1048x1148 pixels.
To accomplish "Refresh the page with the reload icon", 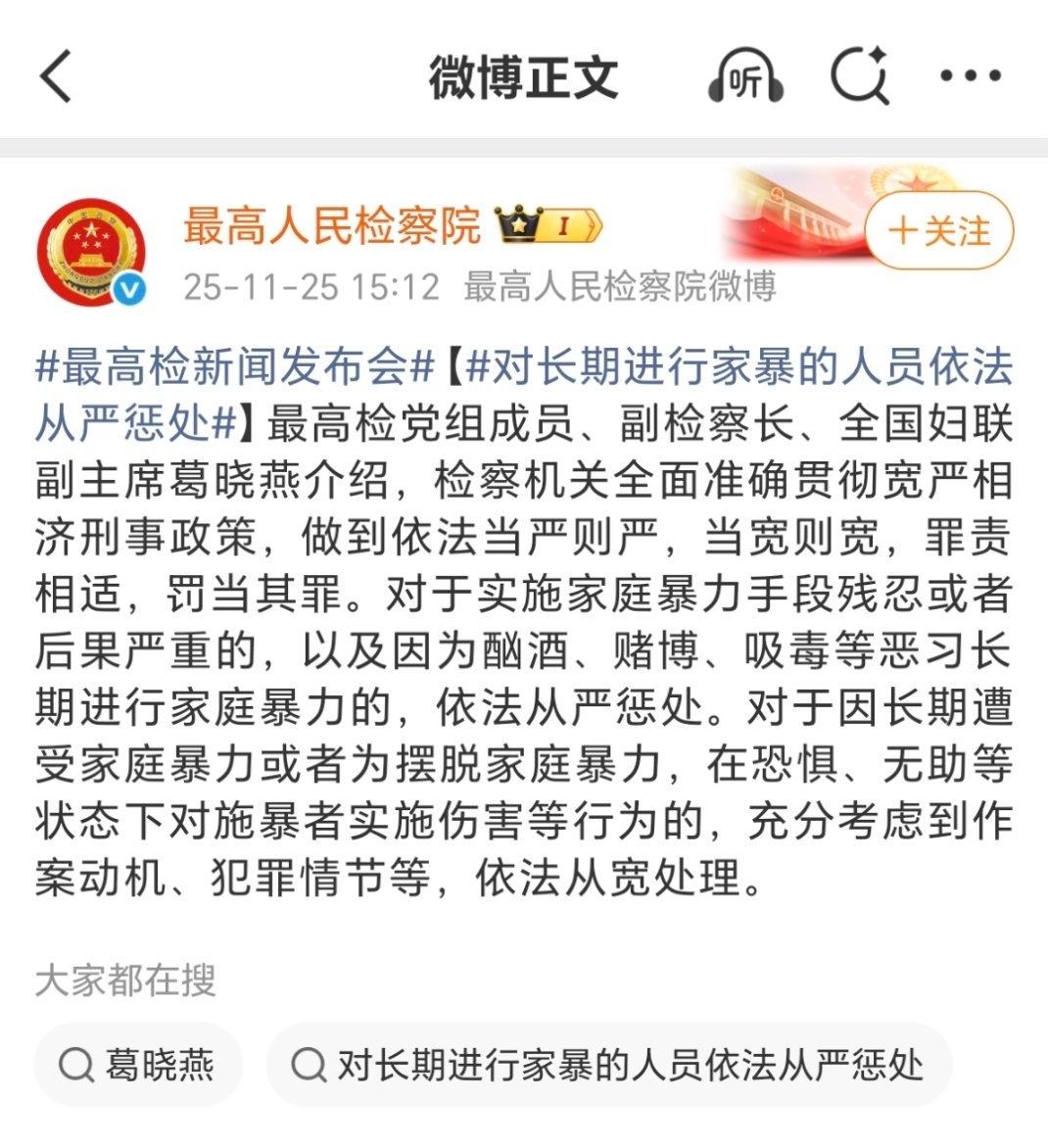I will [x=859, y=75].
